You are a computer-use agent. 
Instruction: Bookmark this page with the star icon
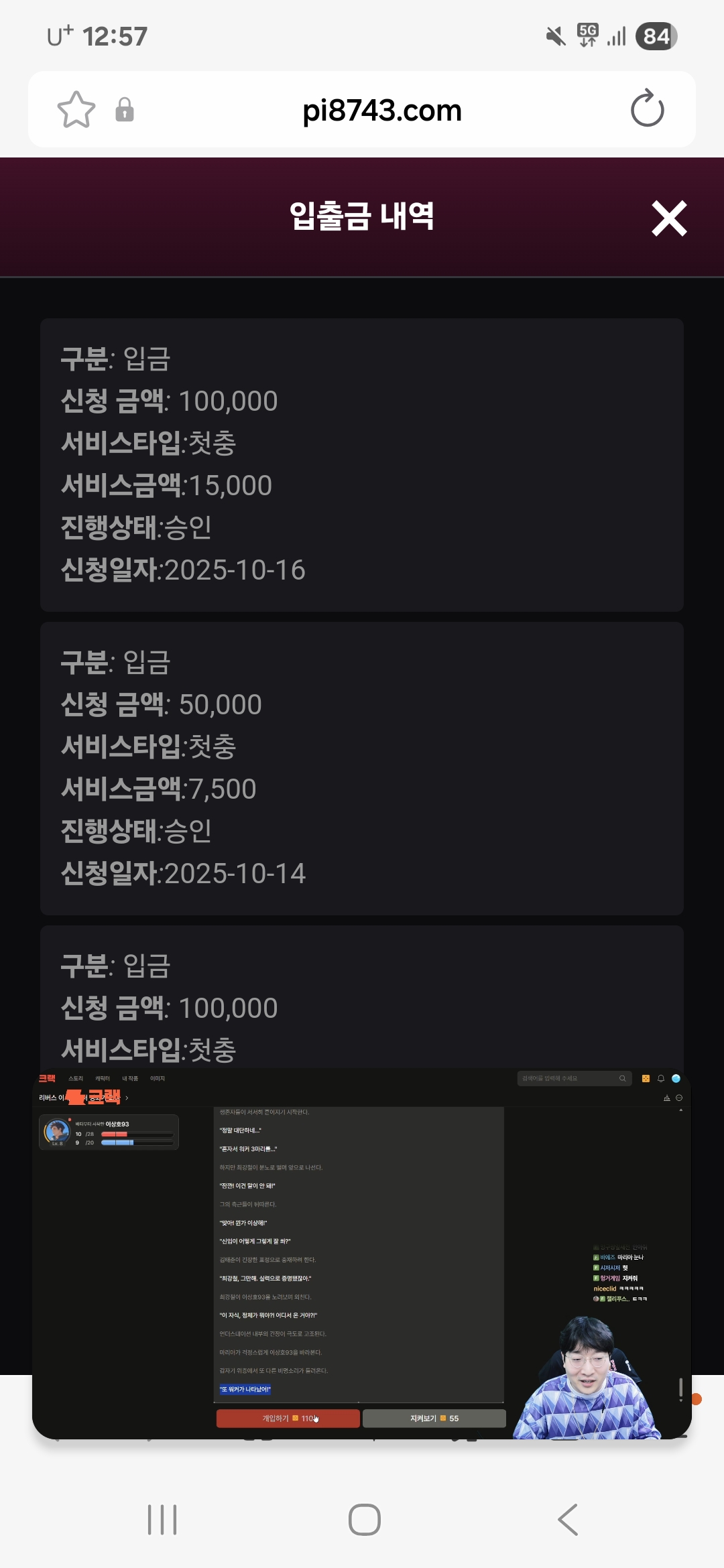pos(76,110)
